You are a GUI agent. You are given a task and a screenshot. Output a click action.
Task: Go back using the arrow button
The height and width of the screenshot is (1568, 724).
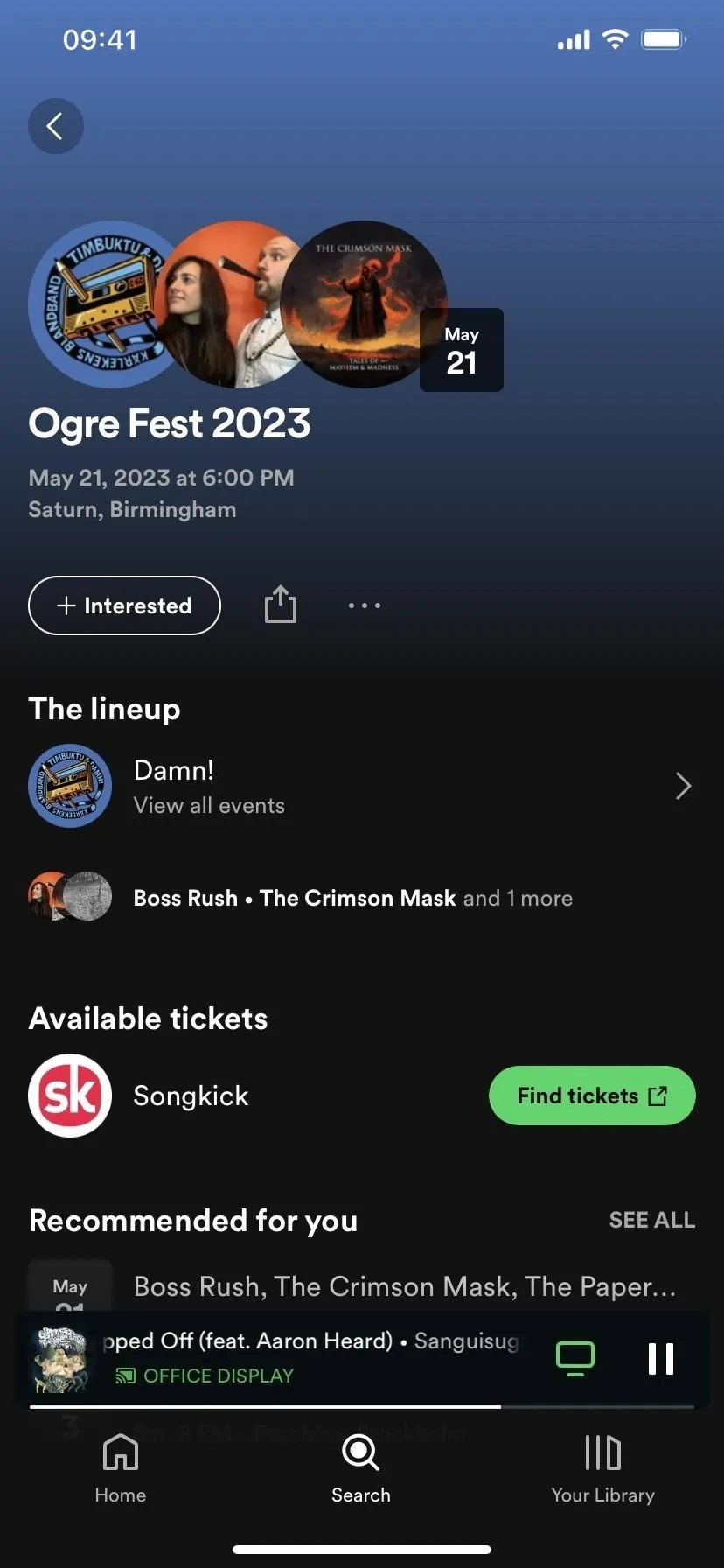(56, 126)
